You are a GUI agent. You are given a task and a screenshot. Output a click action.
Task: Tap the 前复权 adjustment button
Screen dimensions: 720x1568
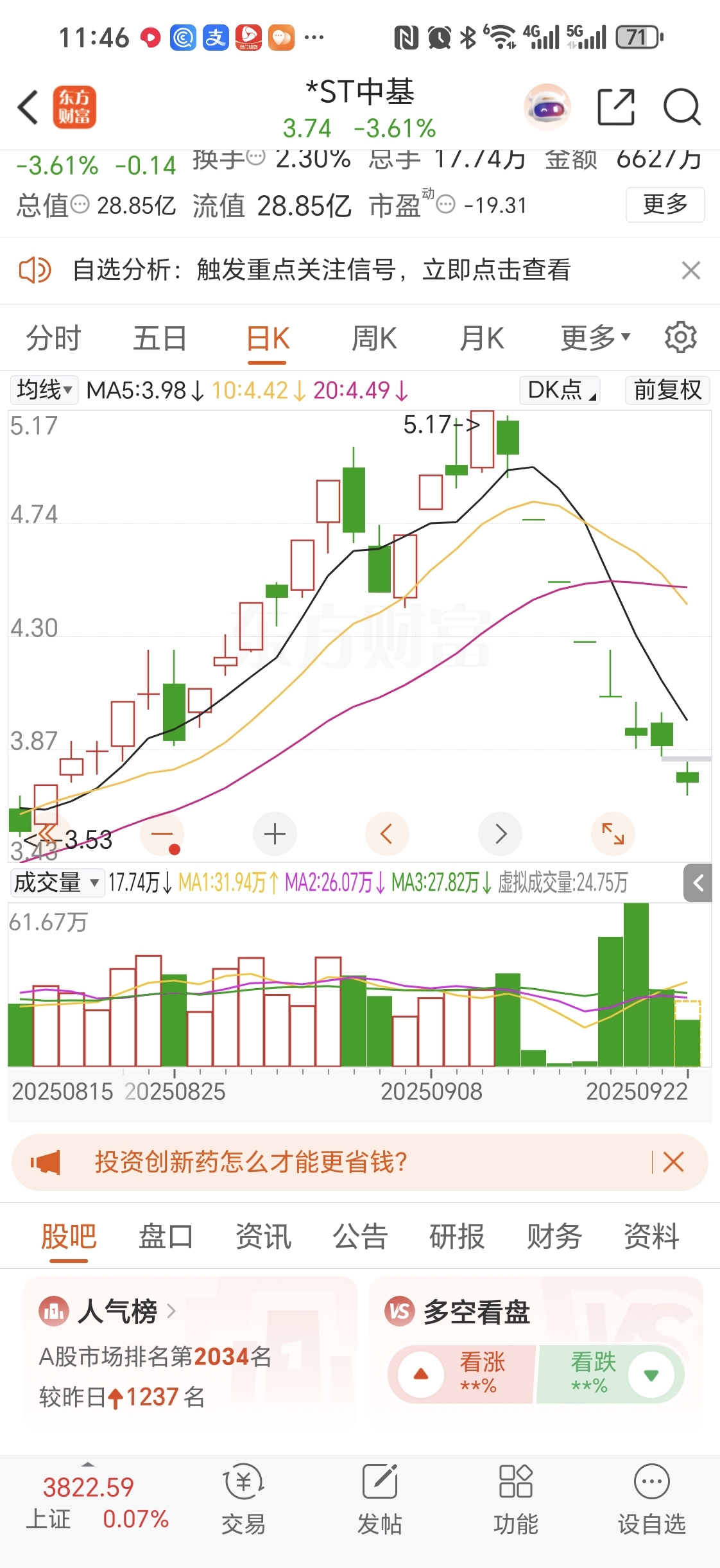(x=667, y=390)
